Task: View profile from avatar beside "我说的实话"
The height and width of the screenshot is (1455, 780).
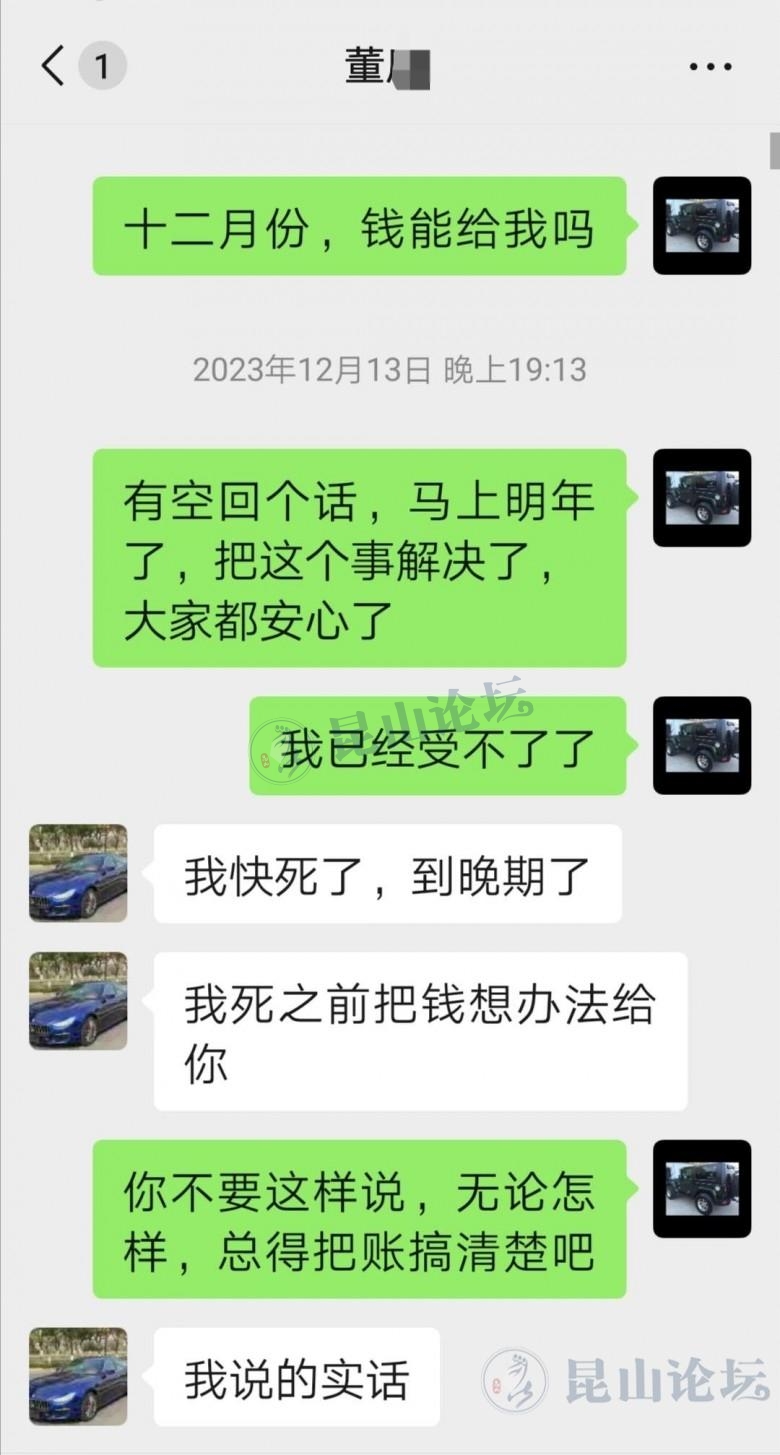Action: coord(78,1376)
